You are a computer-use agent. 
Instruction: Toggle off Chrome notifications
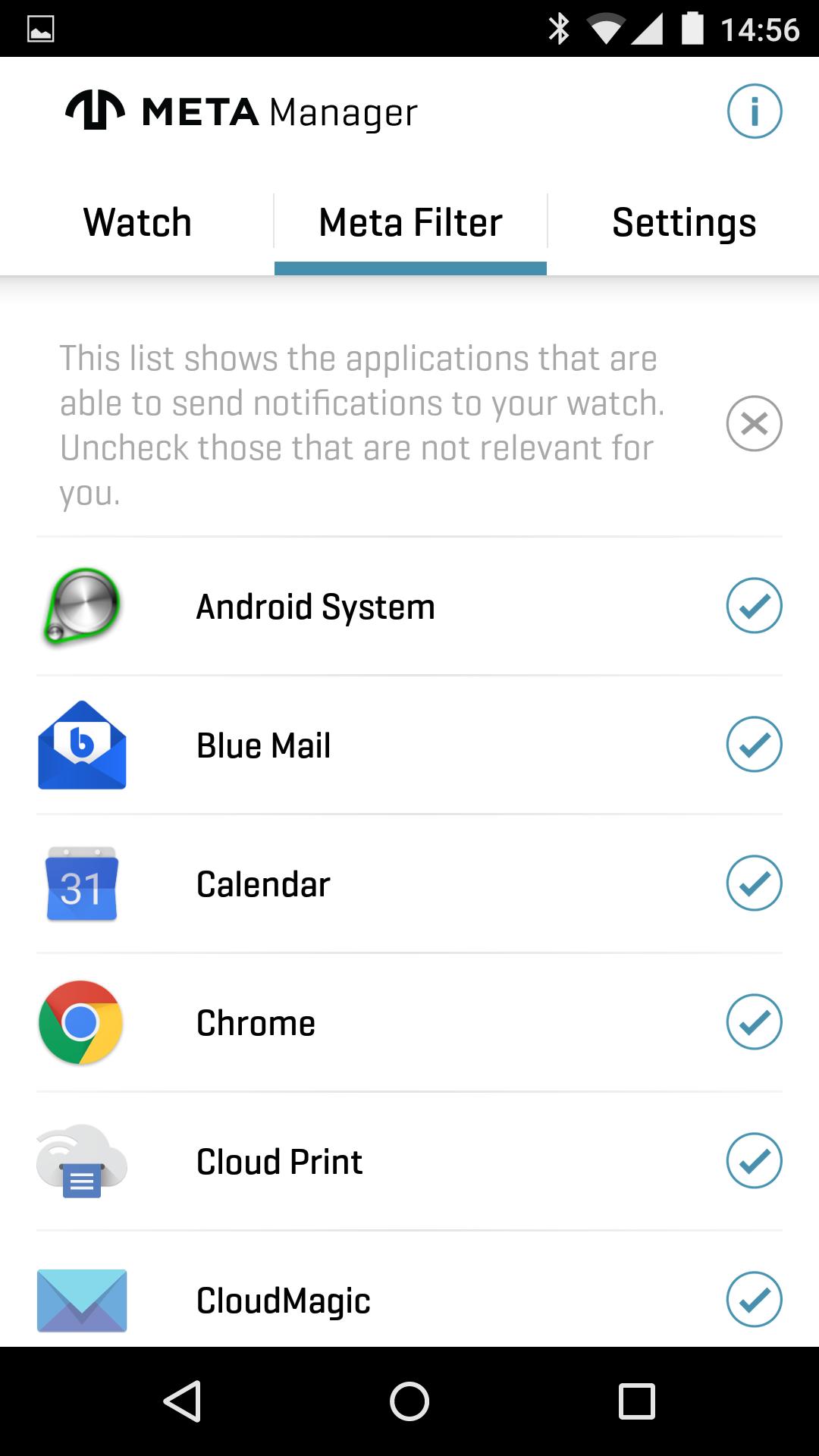(755, 1021)
